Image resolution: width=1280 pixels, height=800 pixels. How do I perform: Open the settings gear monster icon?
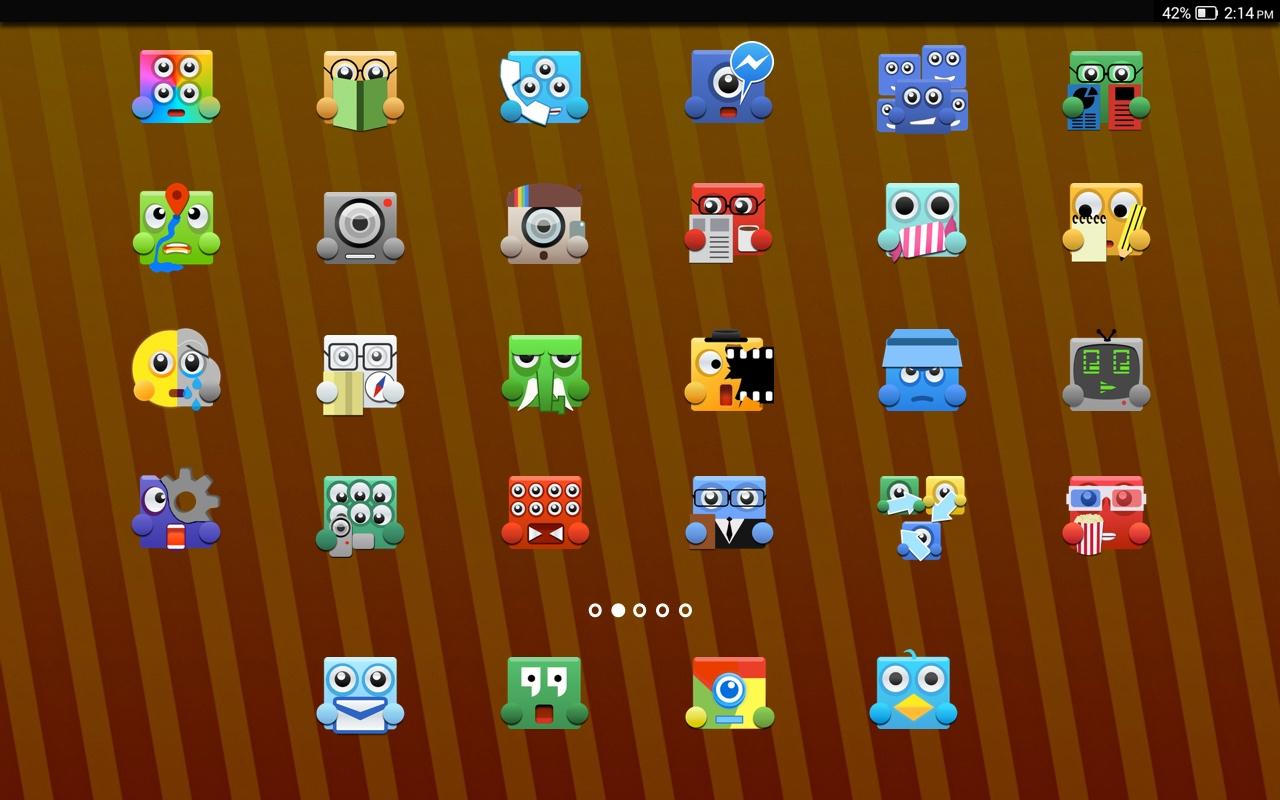pos(176,512)
